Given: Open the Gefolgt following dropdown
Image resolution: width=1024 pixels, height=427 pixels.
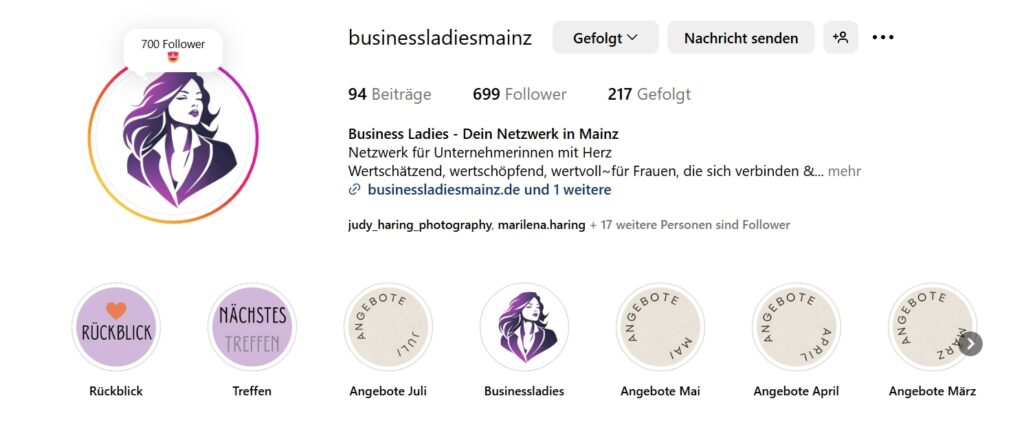Looking at the screenshot, I should 605,38.
